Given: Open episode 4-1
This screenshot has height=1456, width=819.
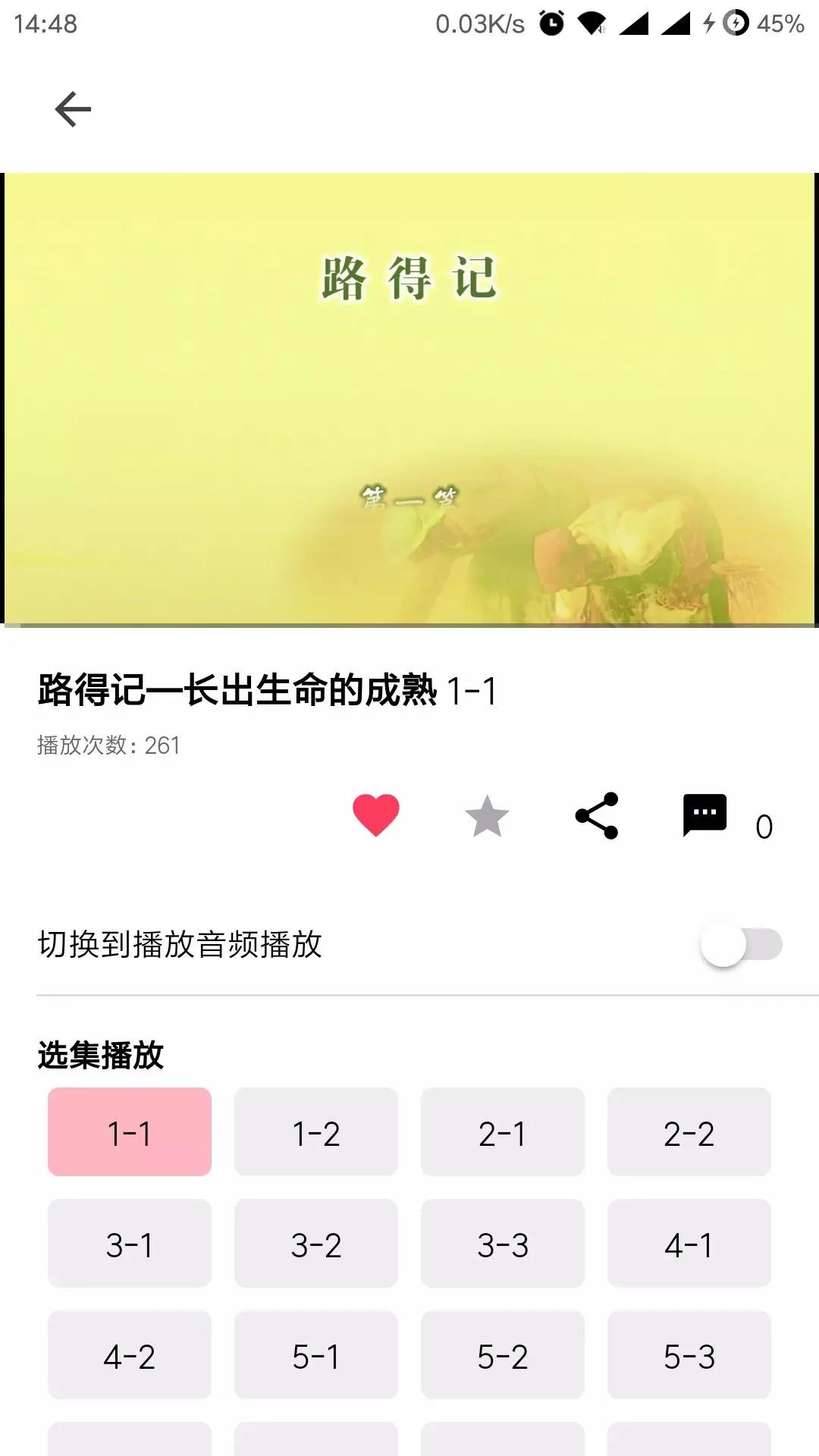Looking at the screenshot, I should click(x=689, y=1244).
